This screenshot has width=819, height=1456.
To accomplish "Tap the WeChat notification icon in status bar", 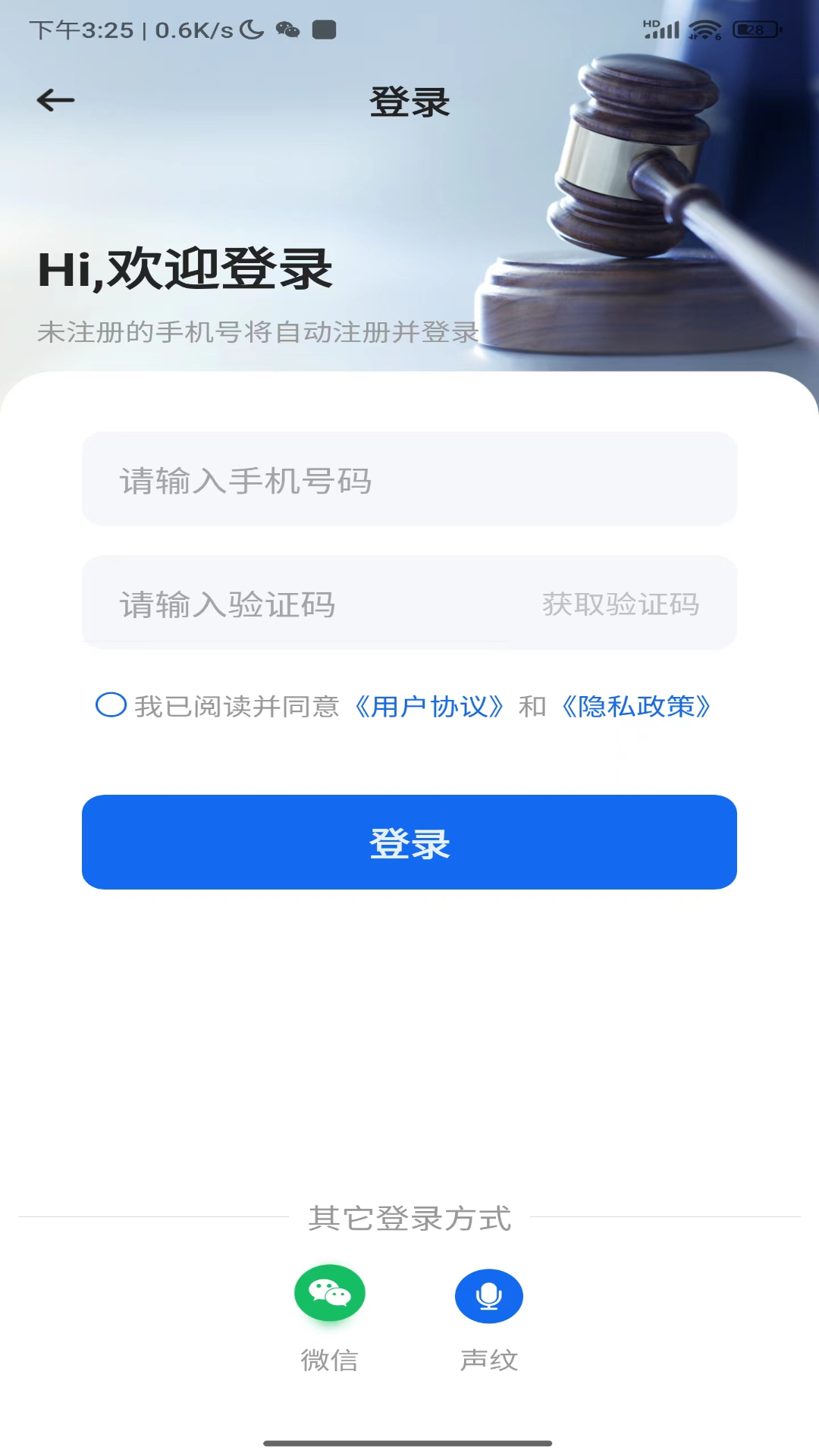I will [289, 31].
